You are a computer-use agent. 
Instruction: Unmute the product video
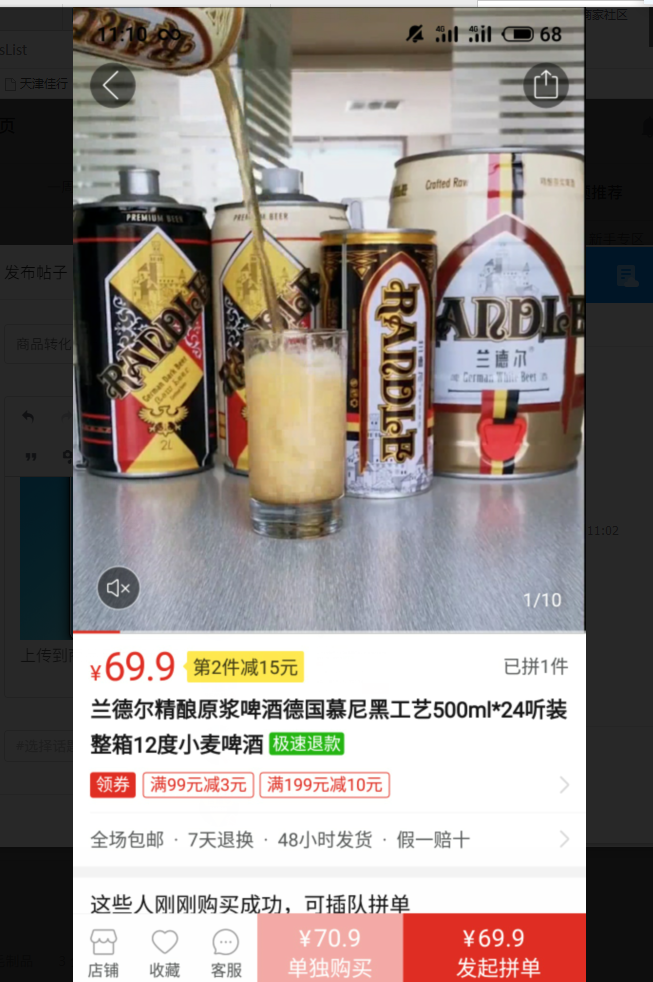click(x=118, y=588)
